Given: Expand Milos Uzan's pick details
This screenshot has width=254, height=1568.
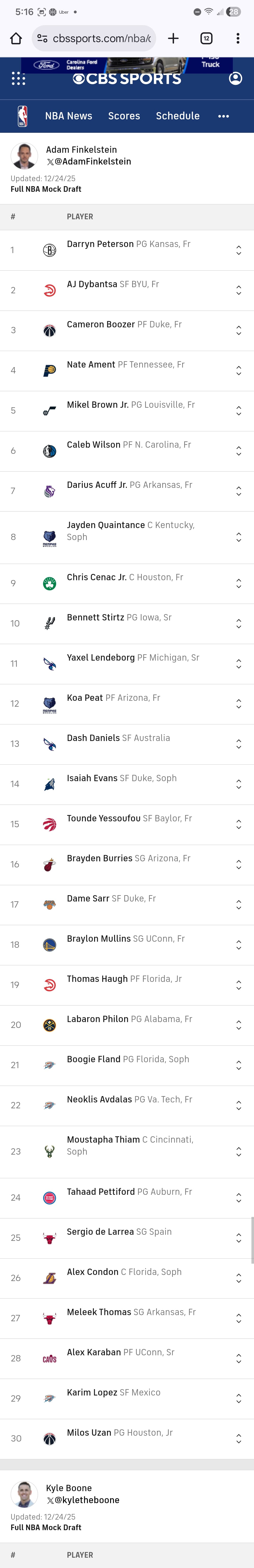Looking at the screenshot, I should click(x=239, y=1438).
